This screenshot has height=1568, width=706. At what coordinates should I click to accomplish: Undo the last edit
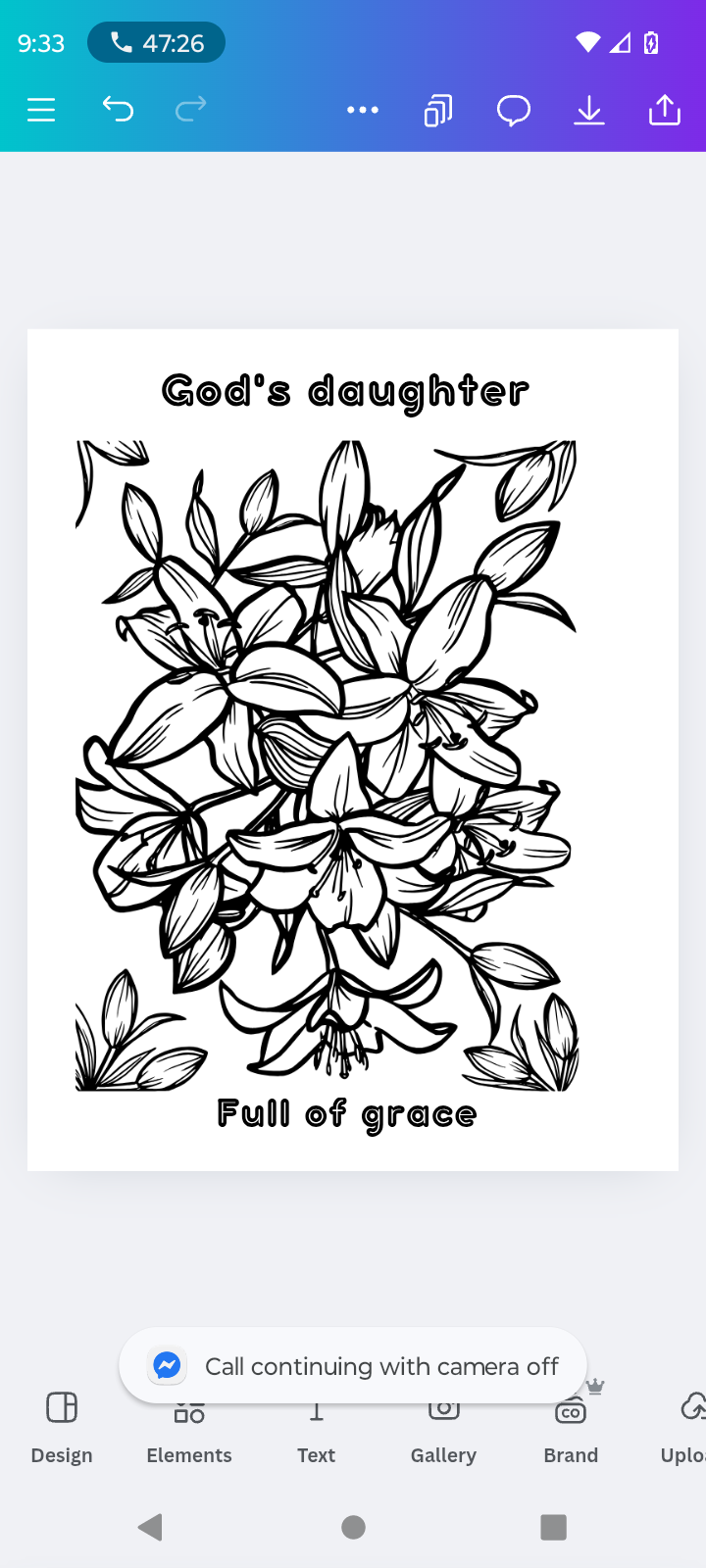click(x=118, y=109)
